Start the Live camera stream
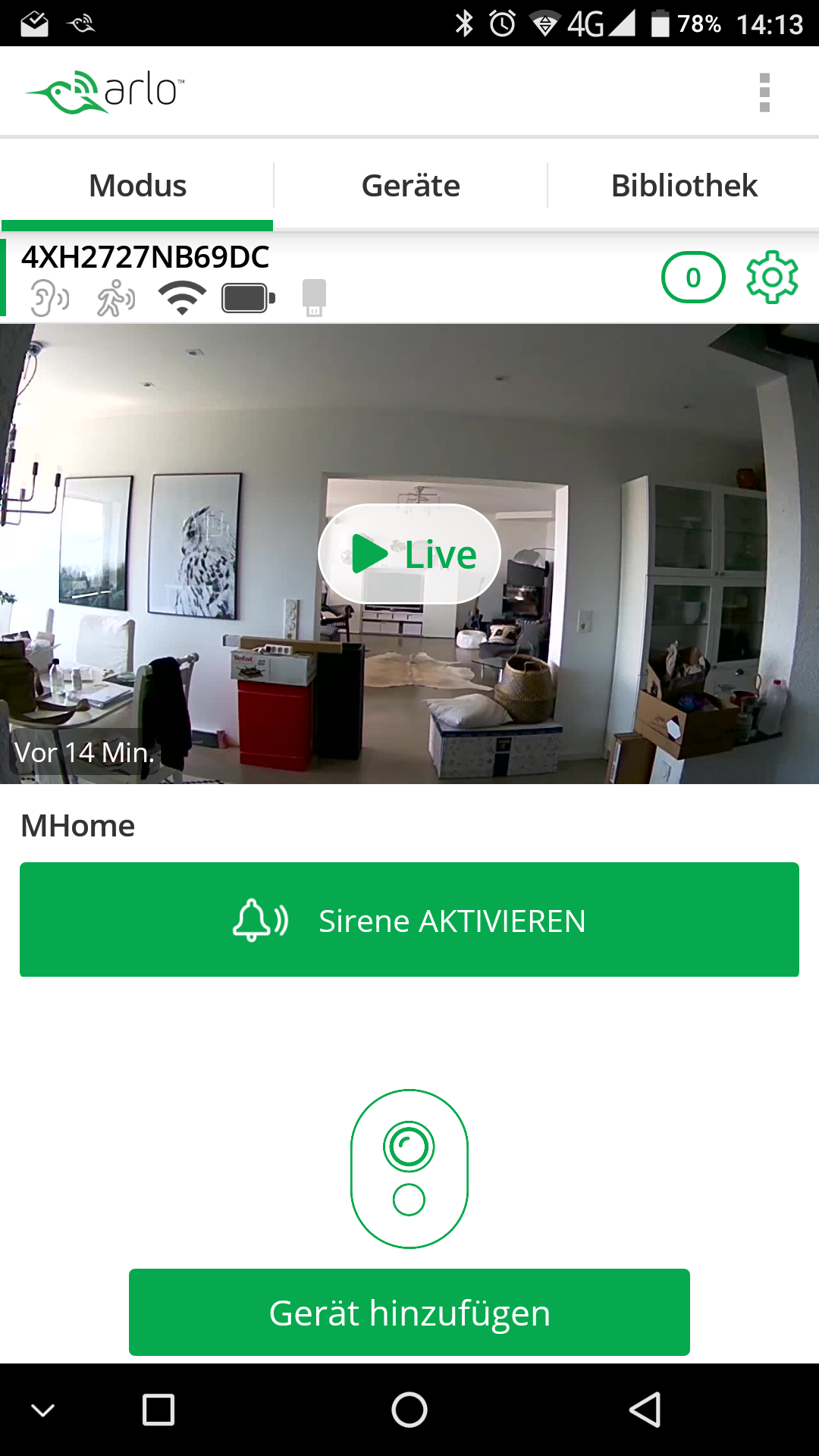Viewport: 819px width, 1456px height. [409, 554]
